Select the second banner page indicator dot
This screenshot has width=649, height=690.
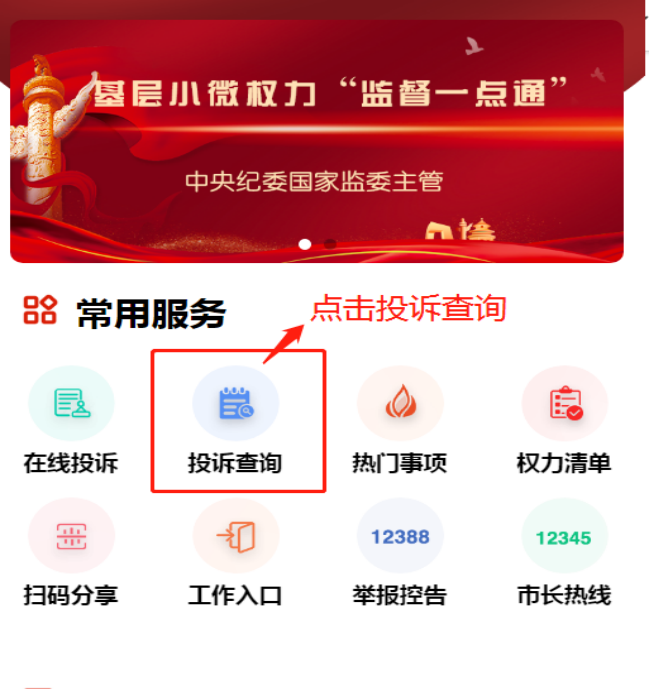(331, 243)
